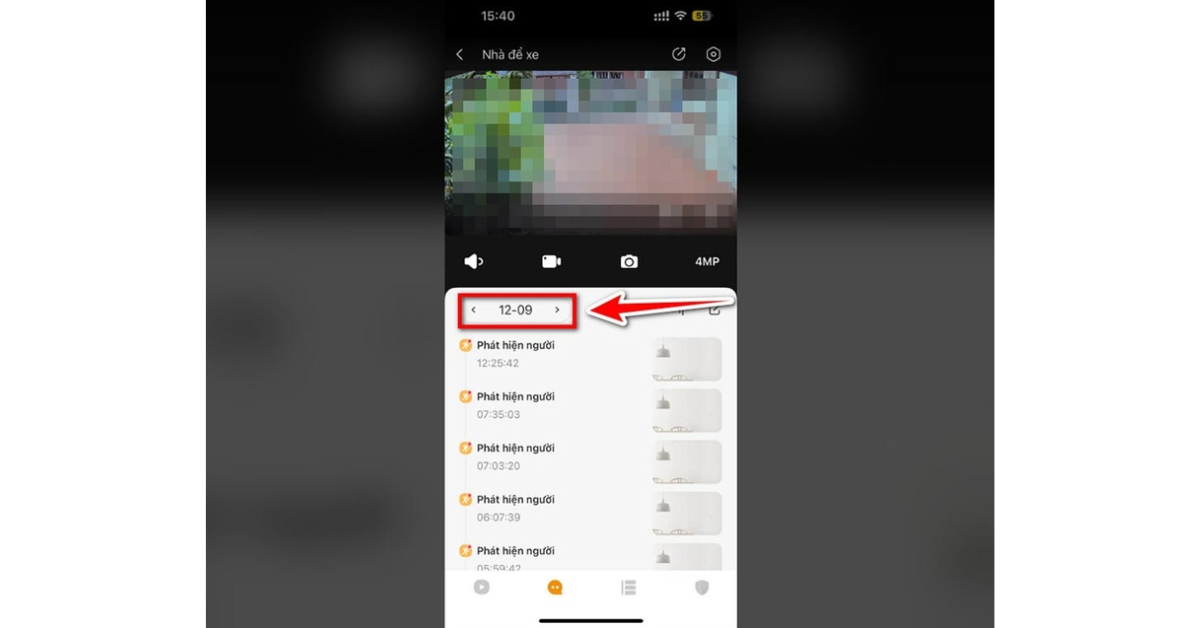Go to the previous day before 12-09
1200x628 pixels.
[474, 310]
